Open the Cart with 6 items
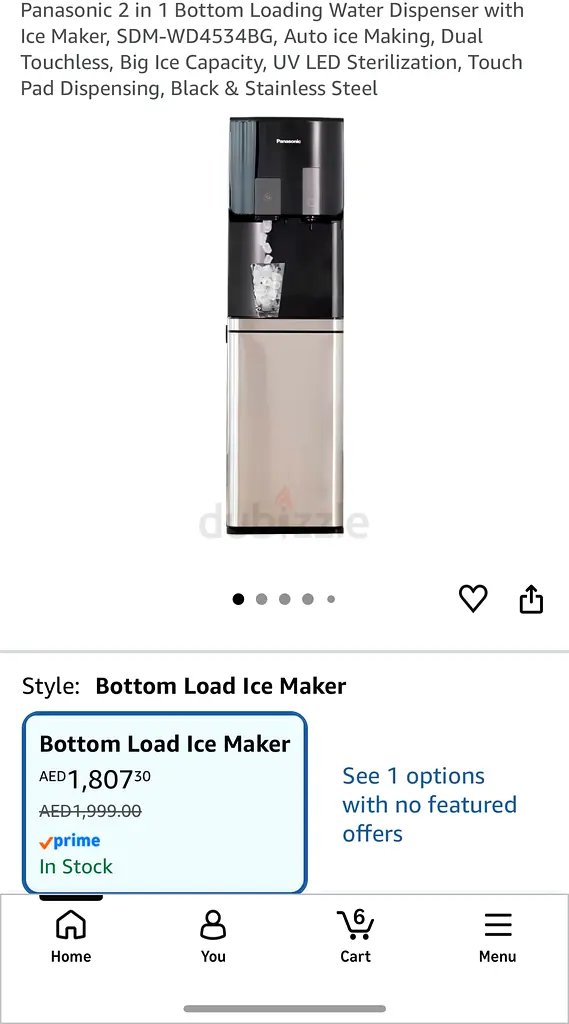569x1024 pixels. (x=355, y=936)
